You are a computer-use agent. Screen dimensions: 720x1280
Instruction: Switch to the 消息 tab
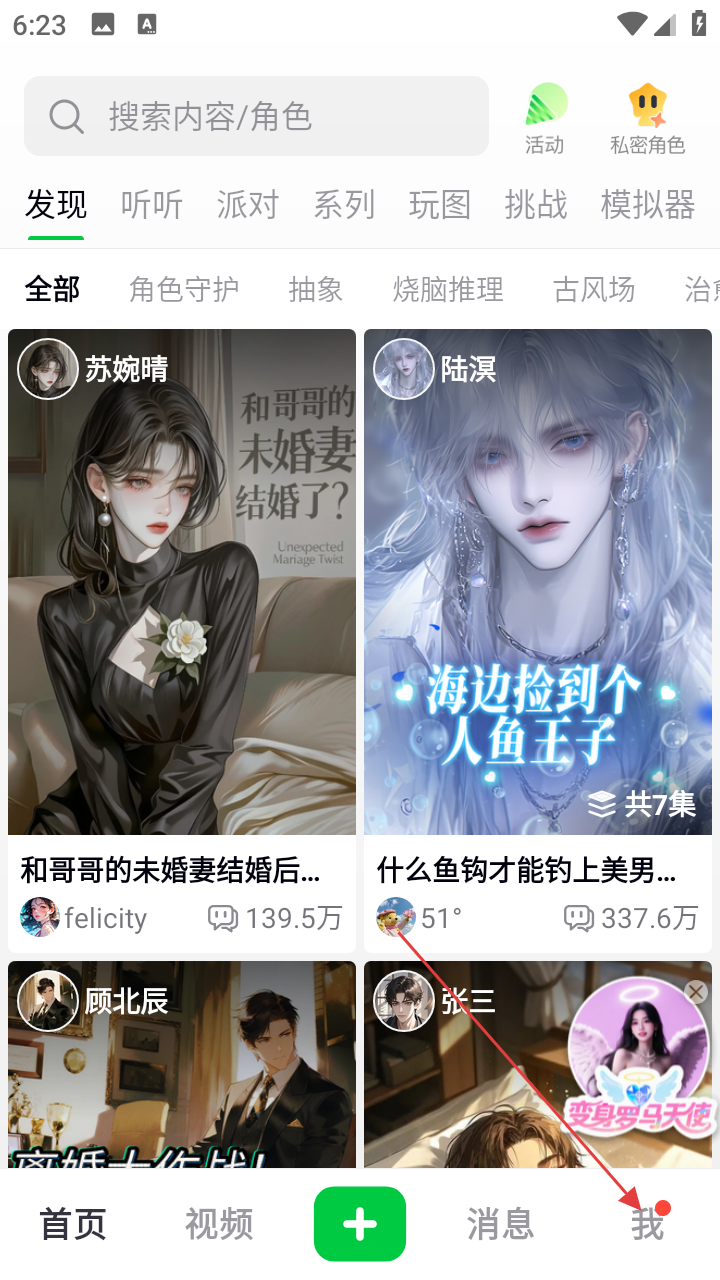click(500, 1224)
